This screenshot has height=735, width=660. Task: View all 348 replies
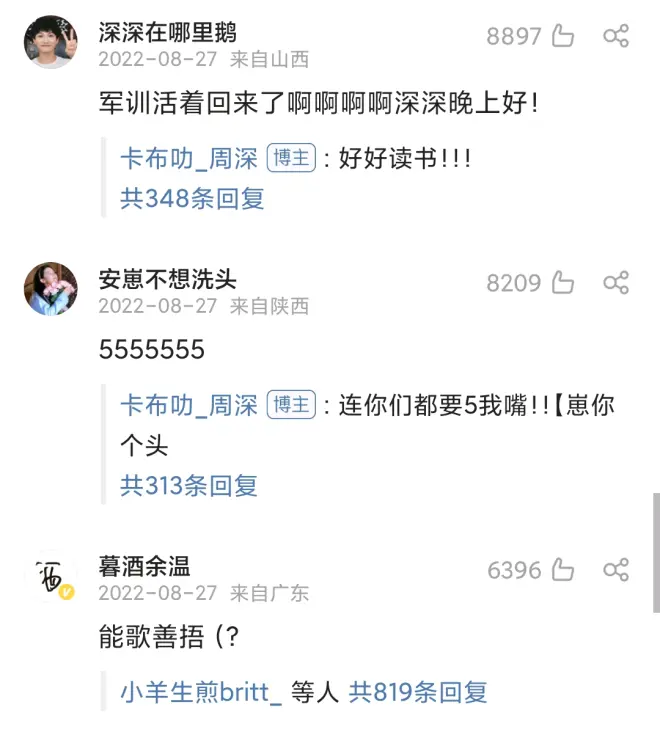[x=192, y=198]
